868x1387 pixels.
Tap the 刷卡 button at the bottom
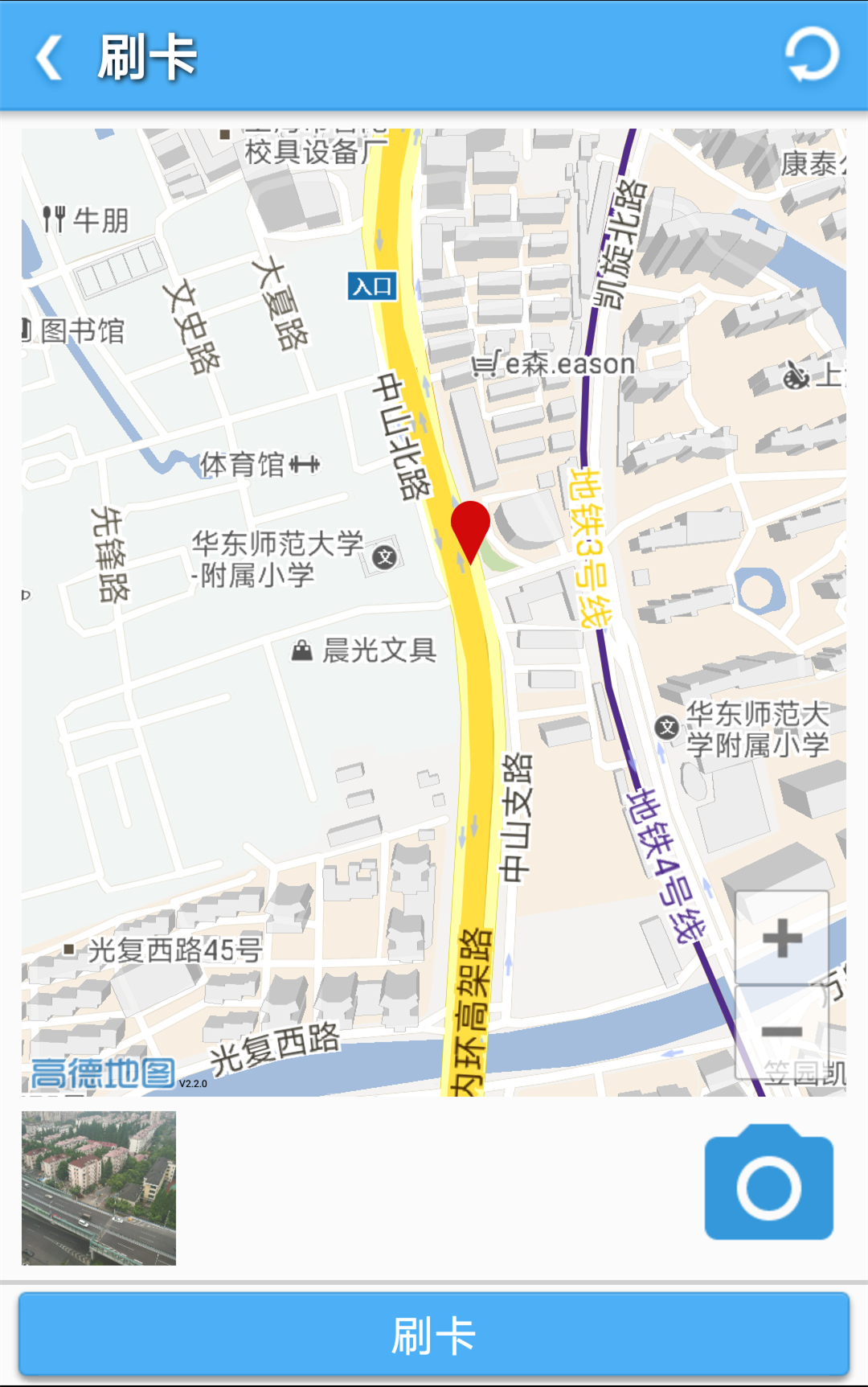(434, 1335)
